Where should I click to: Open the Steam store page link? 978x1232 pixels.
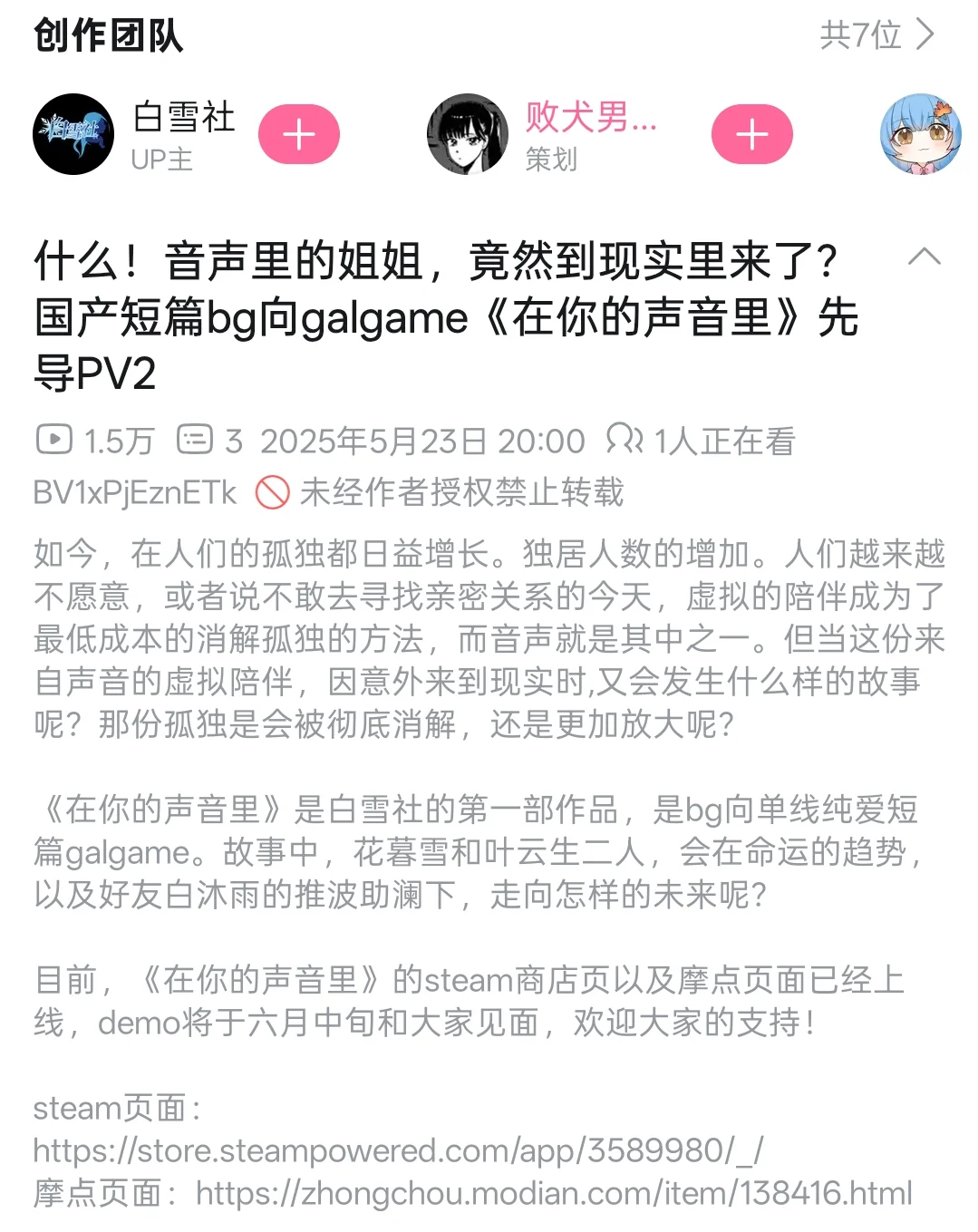point(399,1150)
